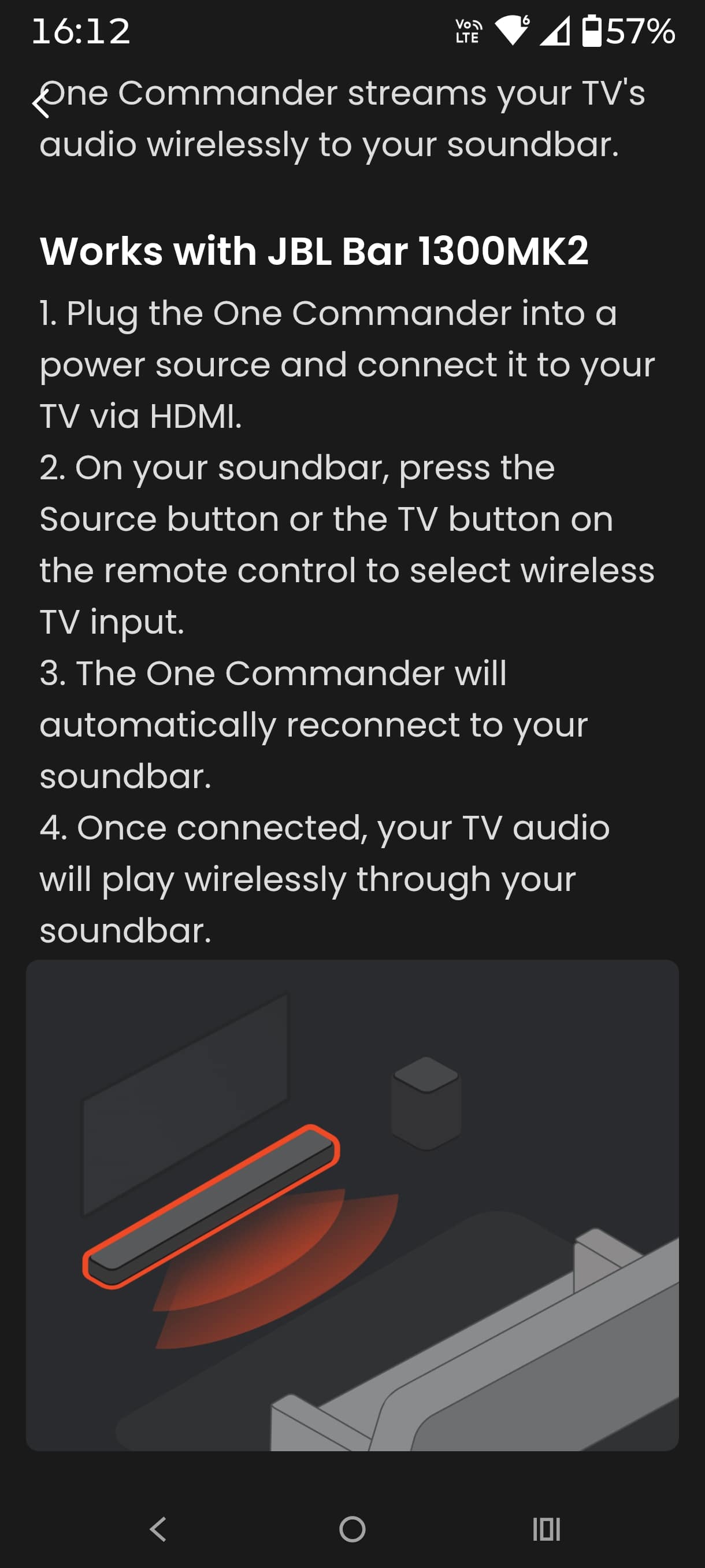Tap the system navigation back button
Image resolution: width=705 pixels, height=1568 pixels.
point(158,1529)
